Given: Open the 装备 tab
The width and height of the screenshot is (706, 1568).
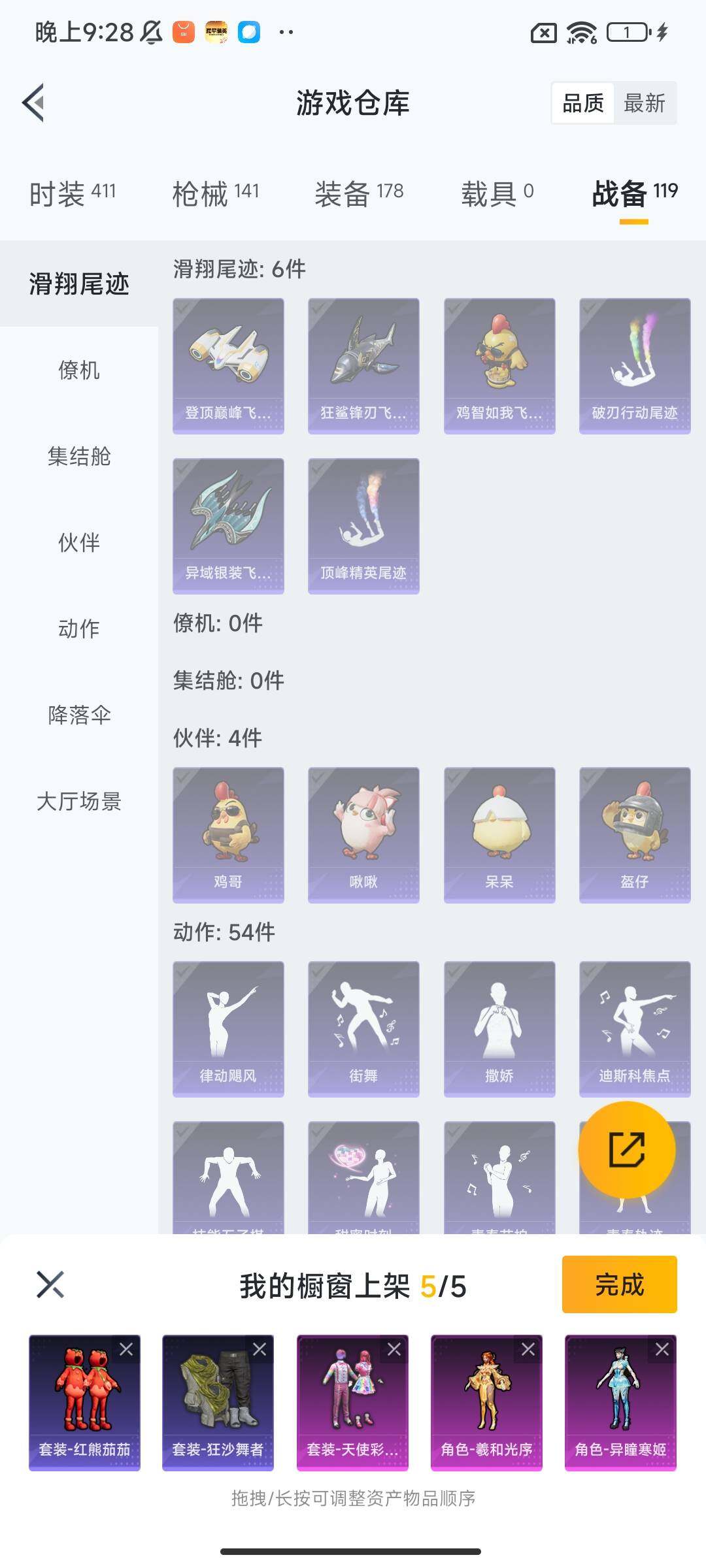Looking at the screenshot, I should 359,193.
